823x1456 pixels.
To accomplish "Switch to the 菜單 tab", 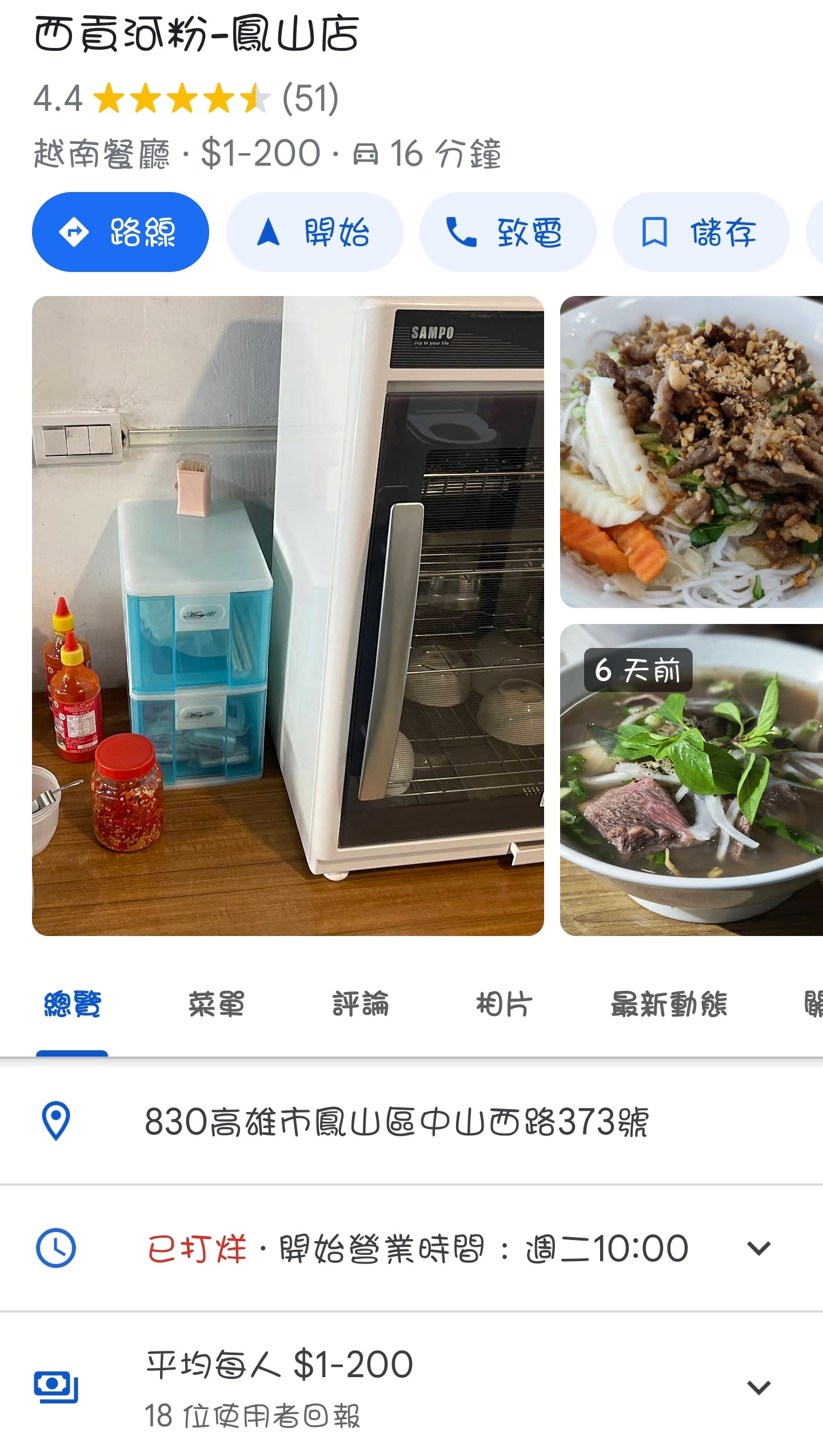I will click(x=217, y=1004).
